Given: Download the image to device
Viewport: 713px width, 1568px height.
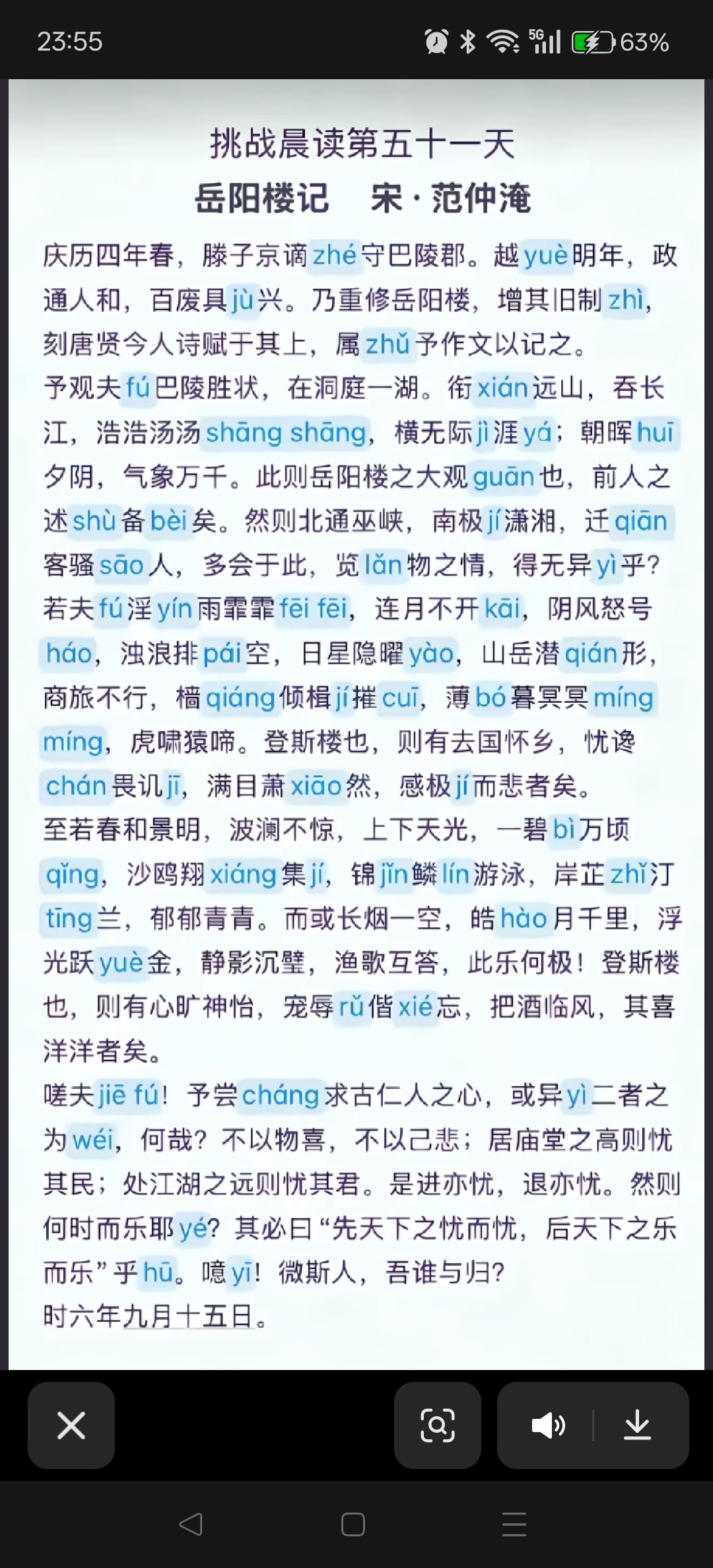Looking at the screenshot, I should point(637,1425).
